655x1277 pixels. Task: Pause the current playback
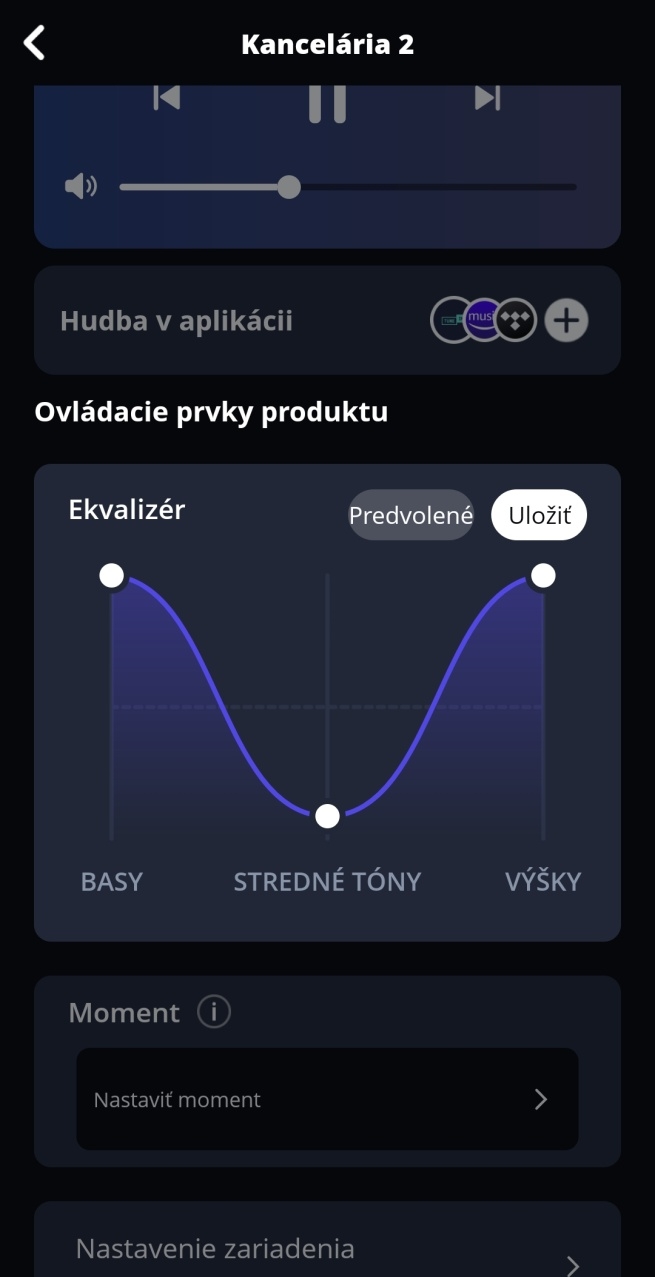[x=327, y=102]
